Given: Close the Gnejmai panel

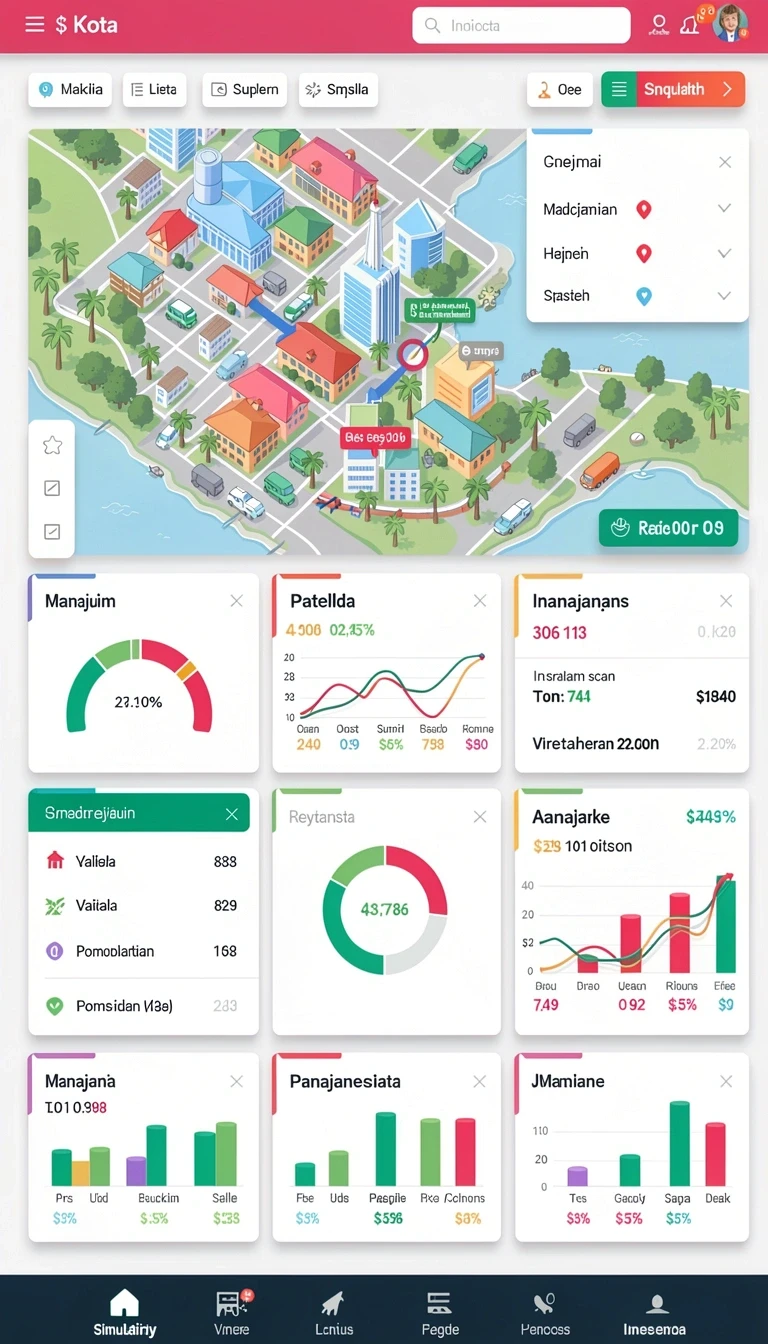Looking at the screenshot, I should [x=725, y=162].
